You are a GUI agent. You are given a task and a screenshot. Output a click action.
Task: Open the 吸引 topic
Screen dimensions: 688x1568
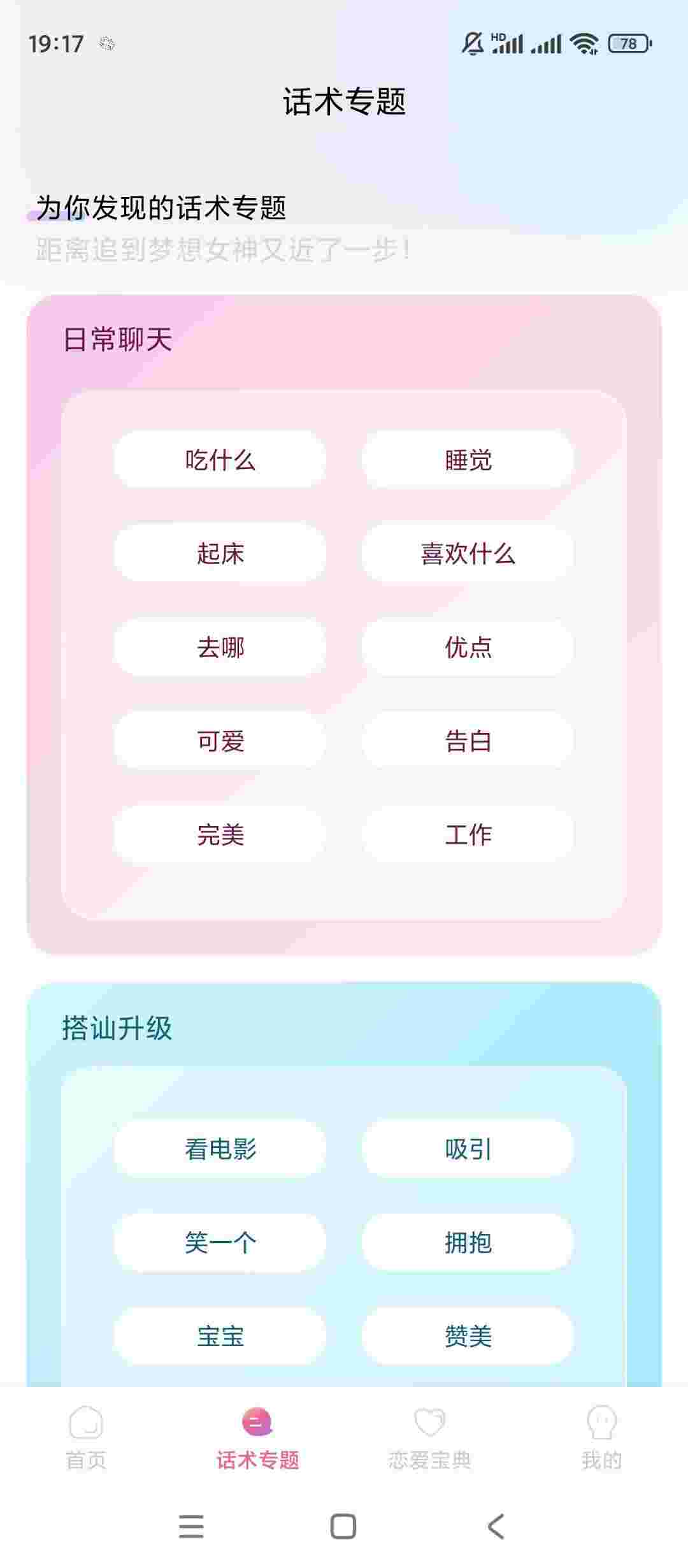click(468, 1149)
